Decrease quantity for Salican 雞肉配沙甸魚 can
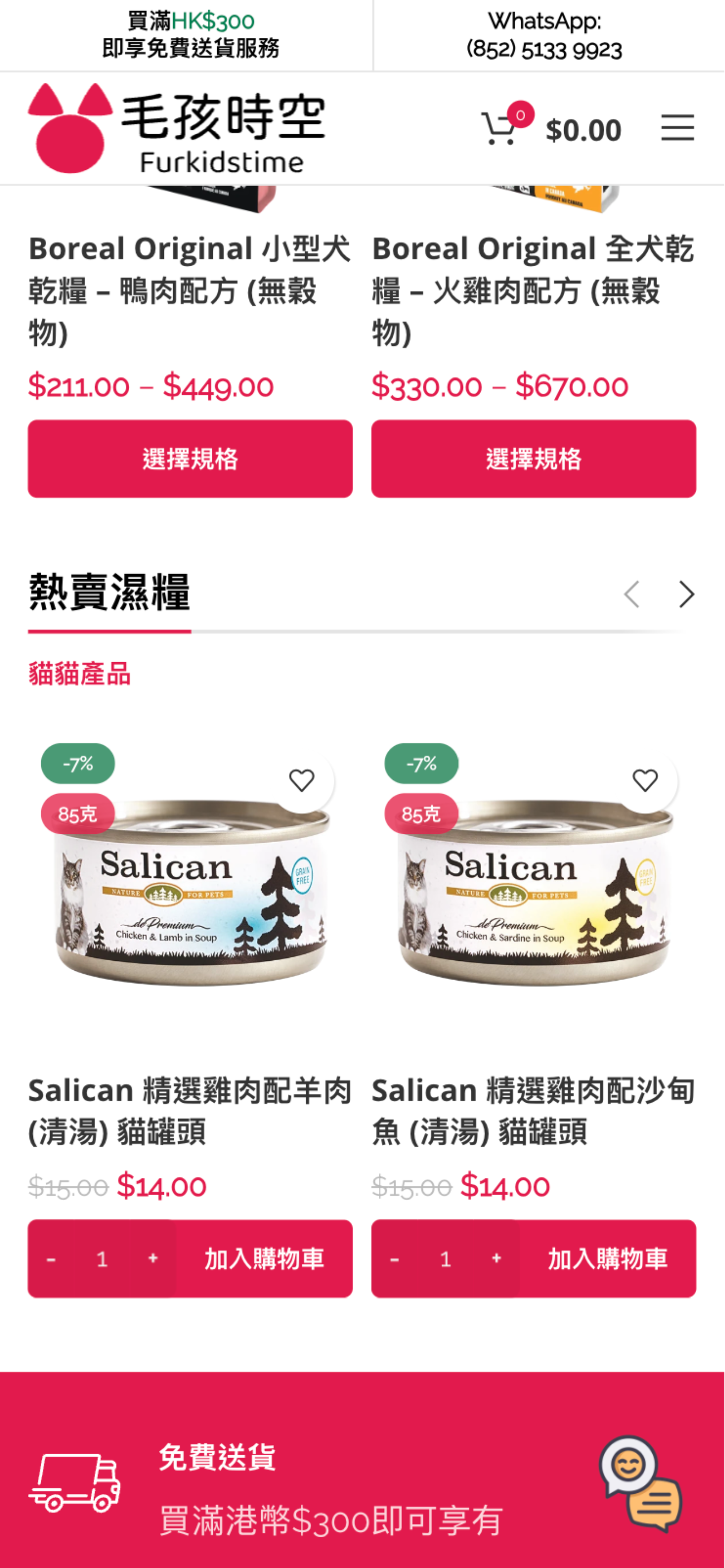725x1568 pixels. (x=395, y=1258)
